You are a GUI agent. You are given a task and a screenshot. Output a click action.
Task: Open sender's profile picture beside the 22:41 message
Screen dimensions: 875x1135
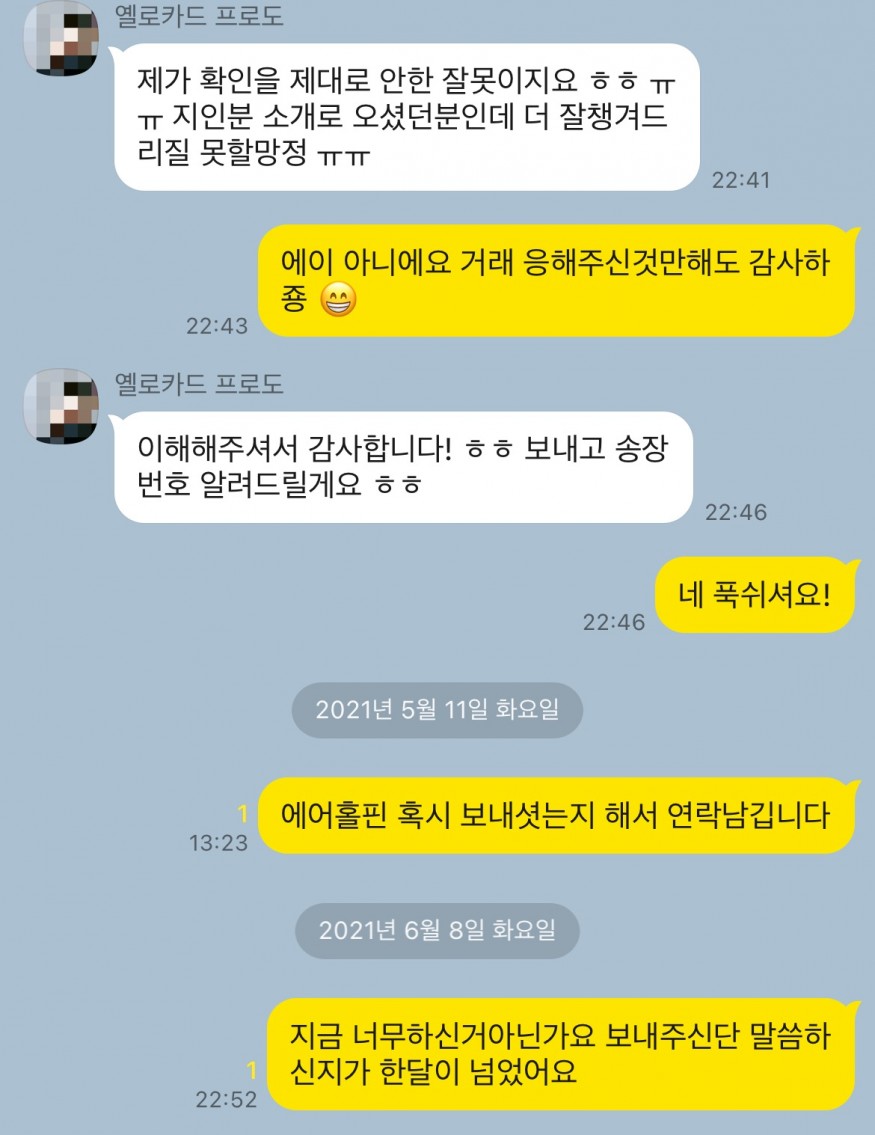60,38
